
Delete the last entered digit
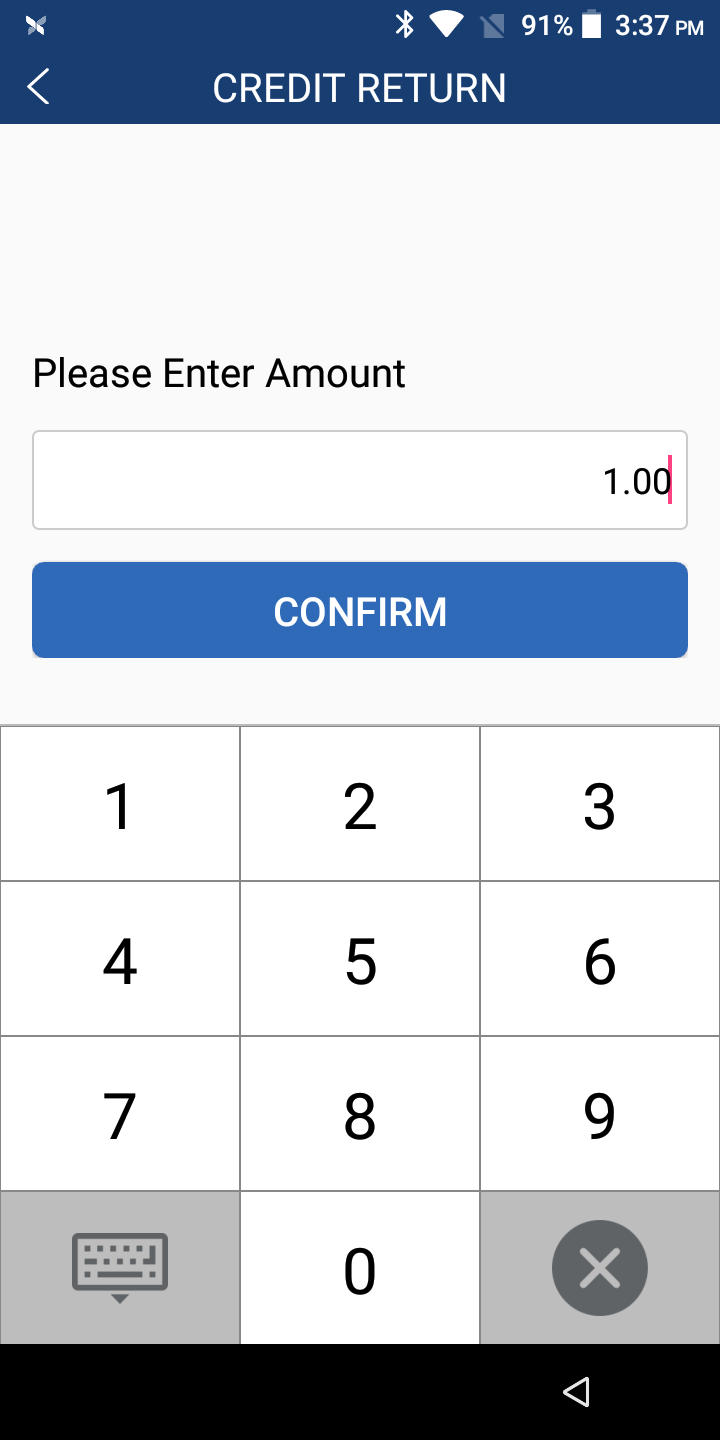tap(600, 1268)
